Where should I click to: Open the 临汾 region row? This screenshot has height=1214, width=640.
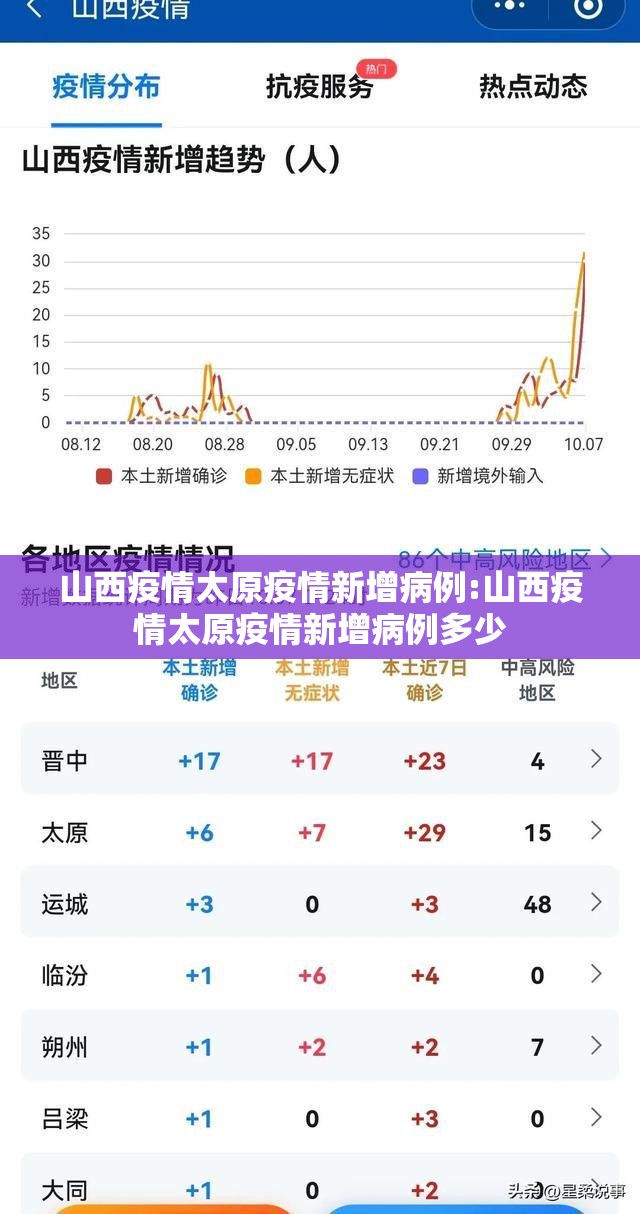pyautogui.click(x=320, y=975)
